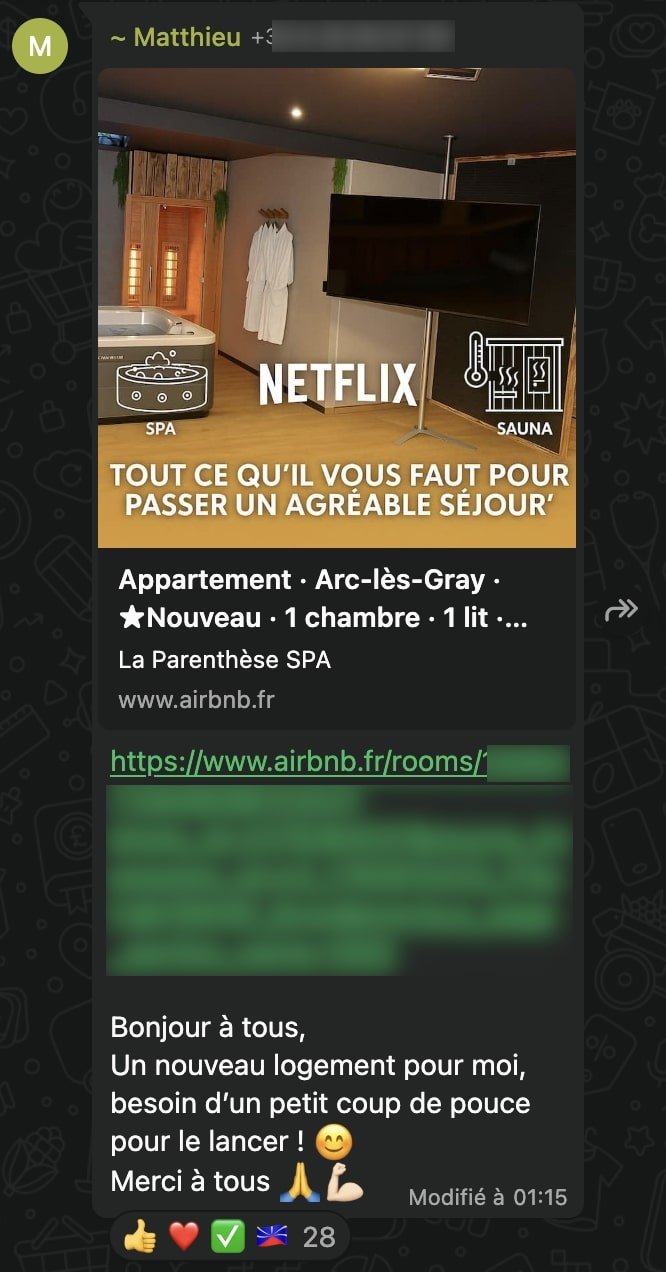
Task: Open the La Parenthèse SPA Airbnb preview card
Action: click(336, 618)
